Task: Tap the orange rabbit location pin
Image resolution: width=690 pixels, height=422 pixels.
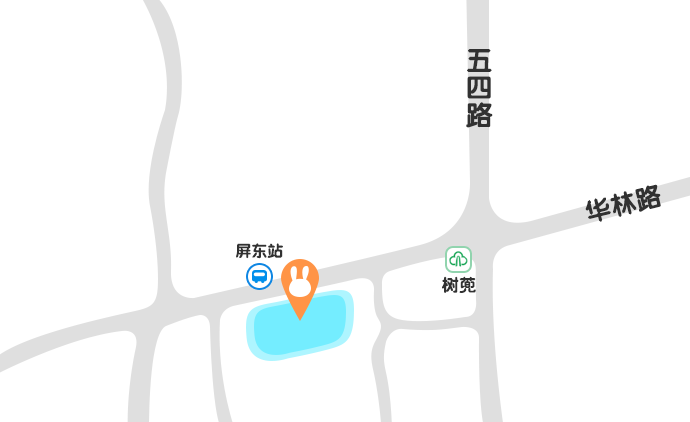Action: coord(299,283)
